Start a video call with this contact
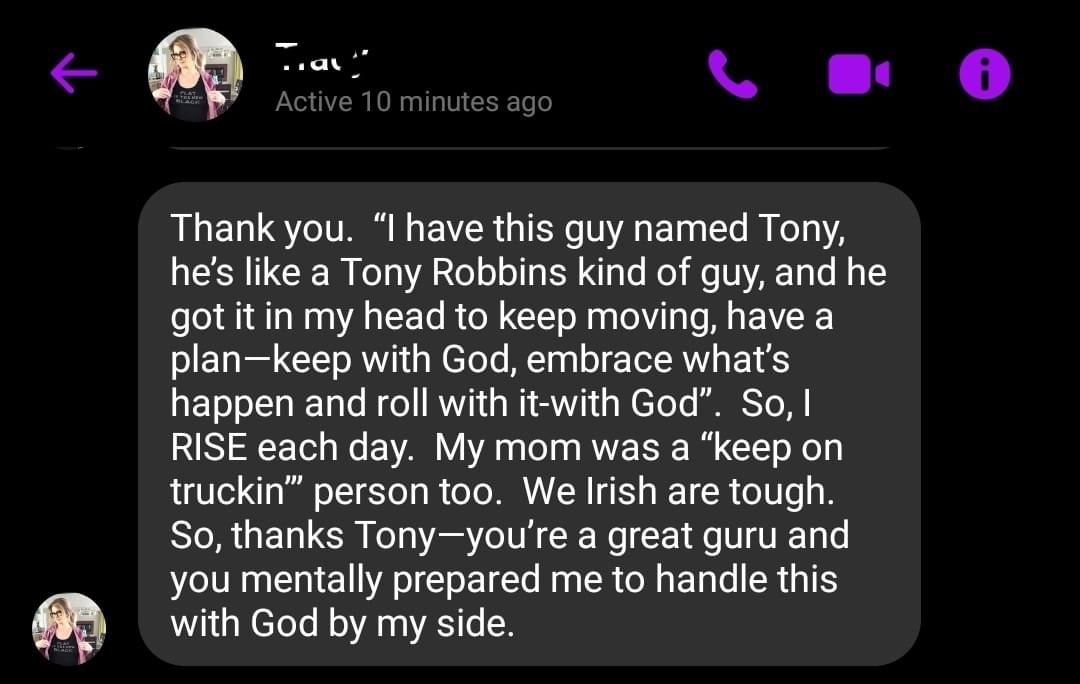 pos(858,74)
